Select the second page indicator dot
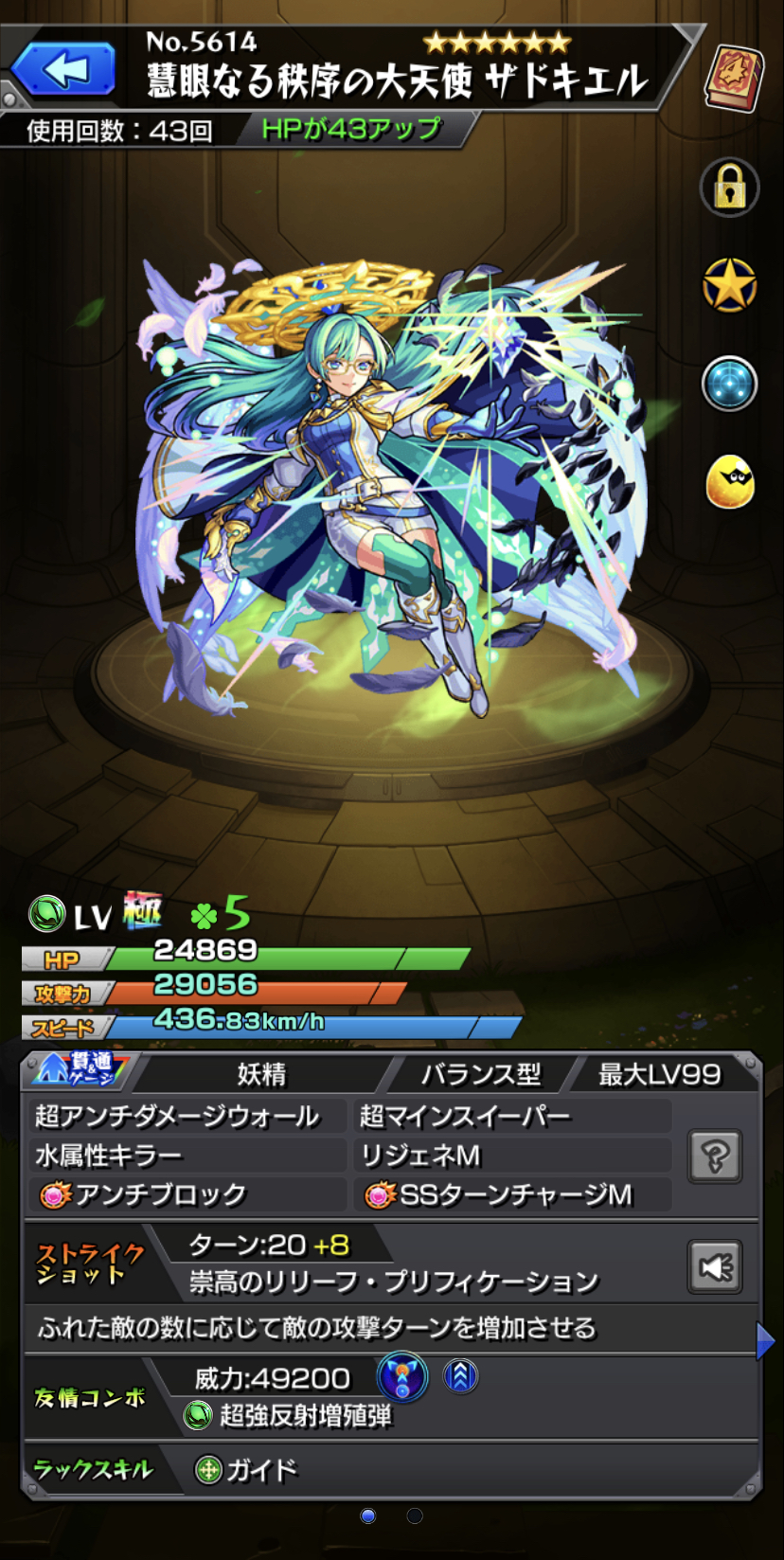This screenshot has width=784, height=1560. 415,1516
